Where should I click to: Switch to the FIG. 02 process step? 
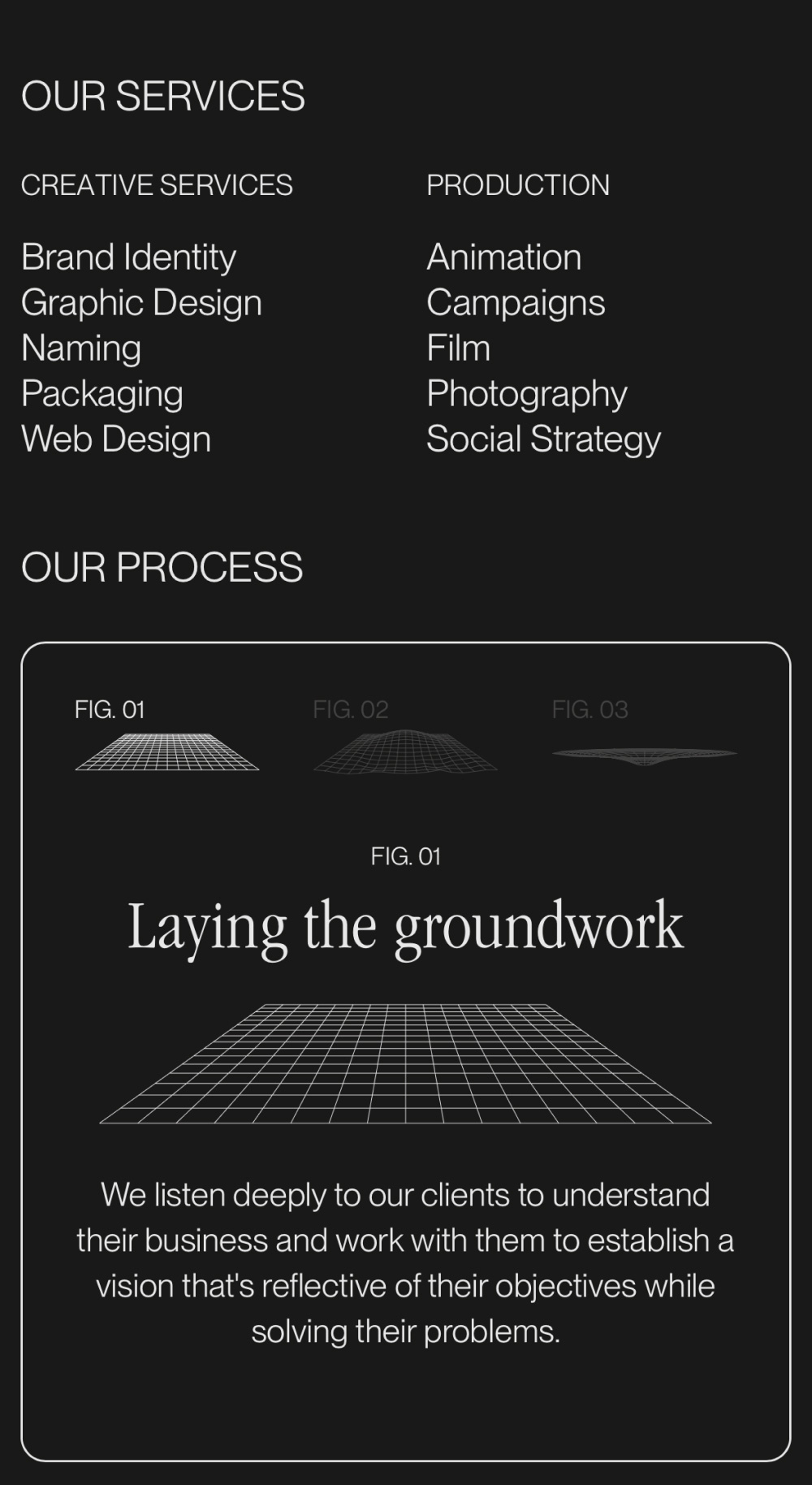coord(404,735)
